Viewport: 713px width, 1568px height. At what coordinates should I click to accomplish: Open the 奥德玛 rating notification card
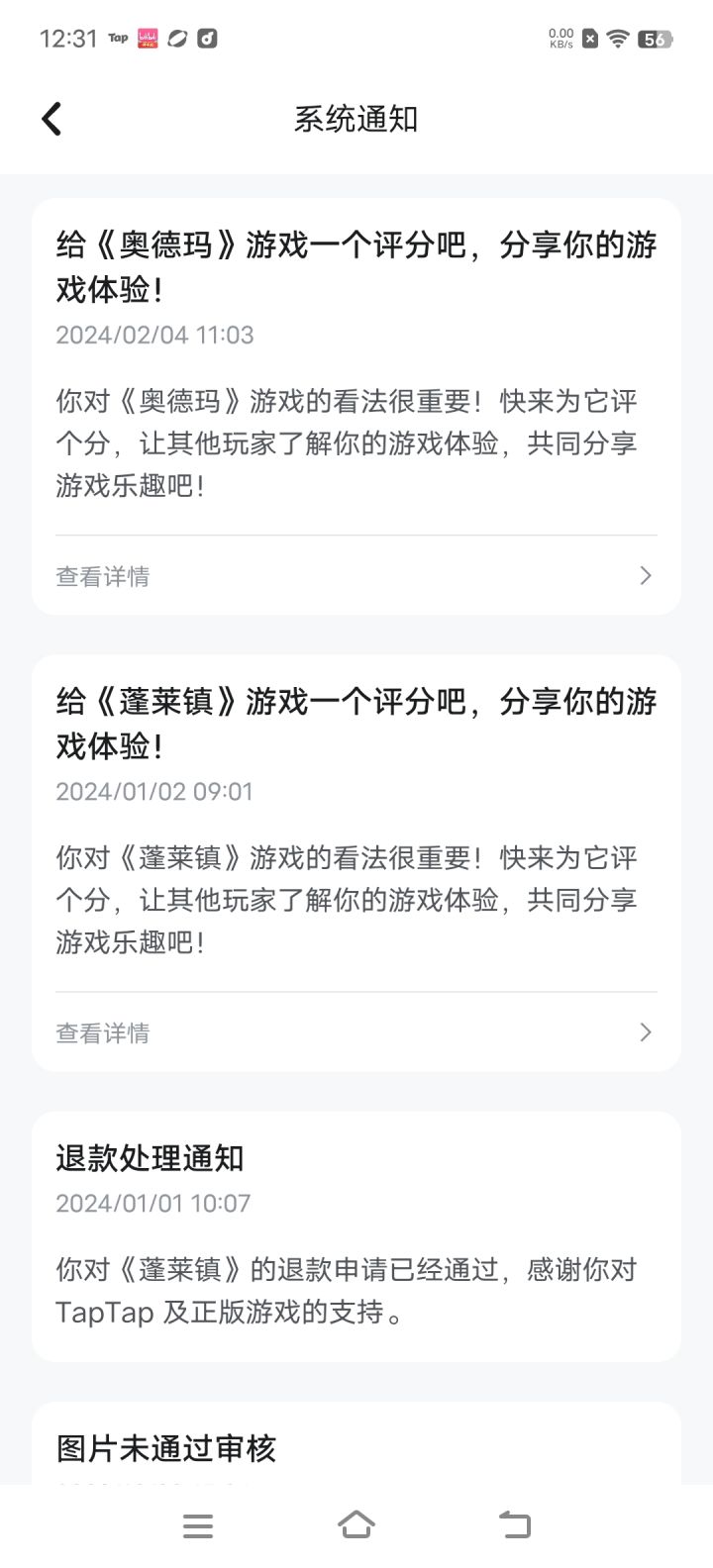356,407
